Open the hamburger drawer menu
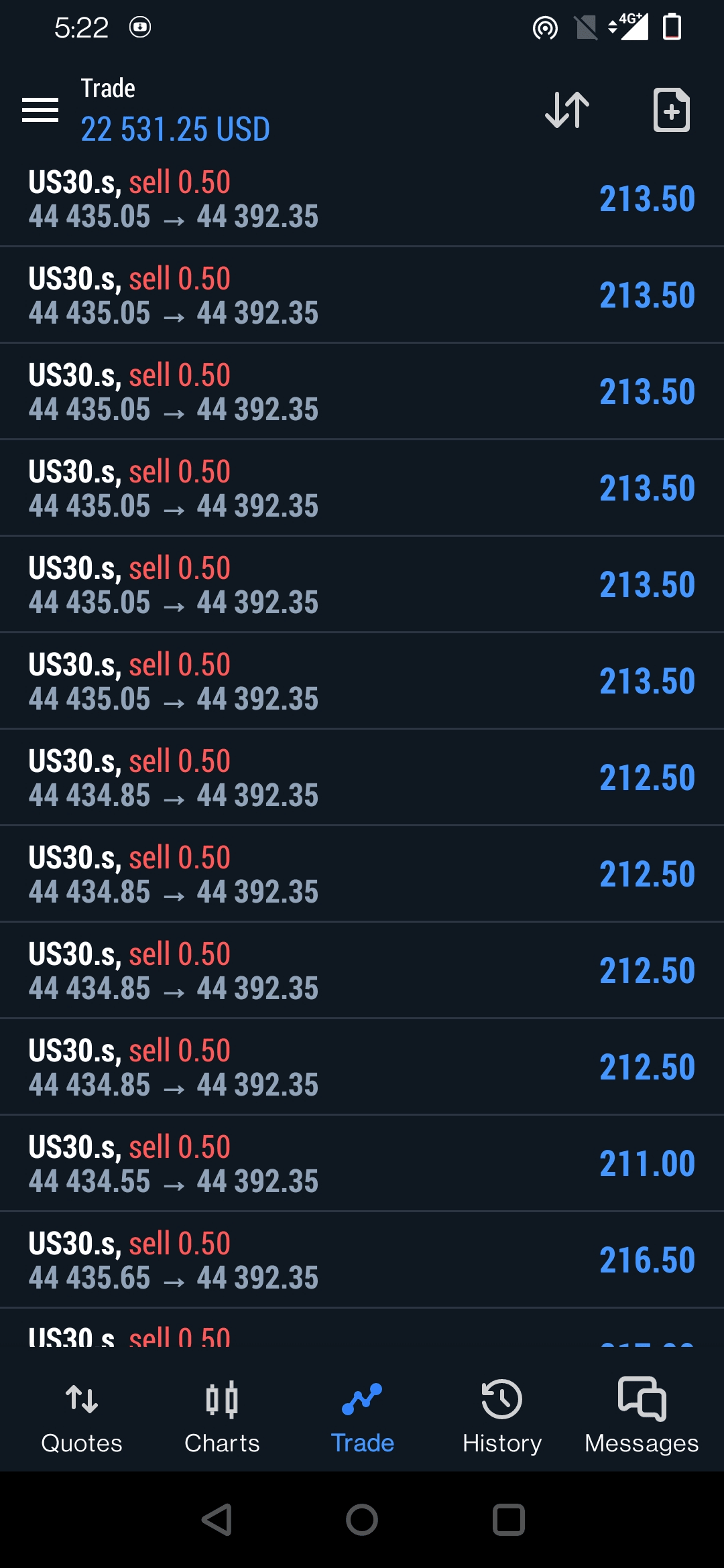This screenshot has height=1568, width=724. 40,110
